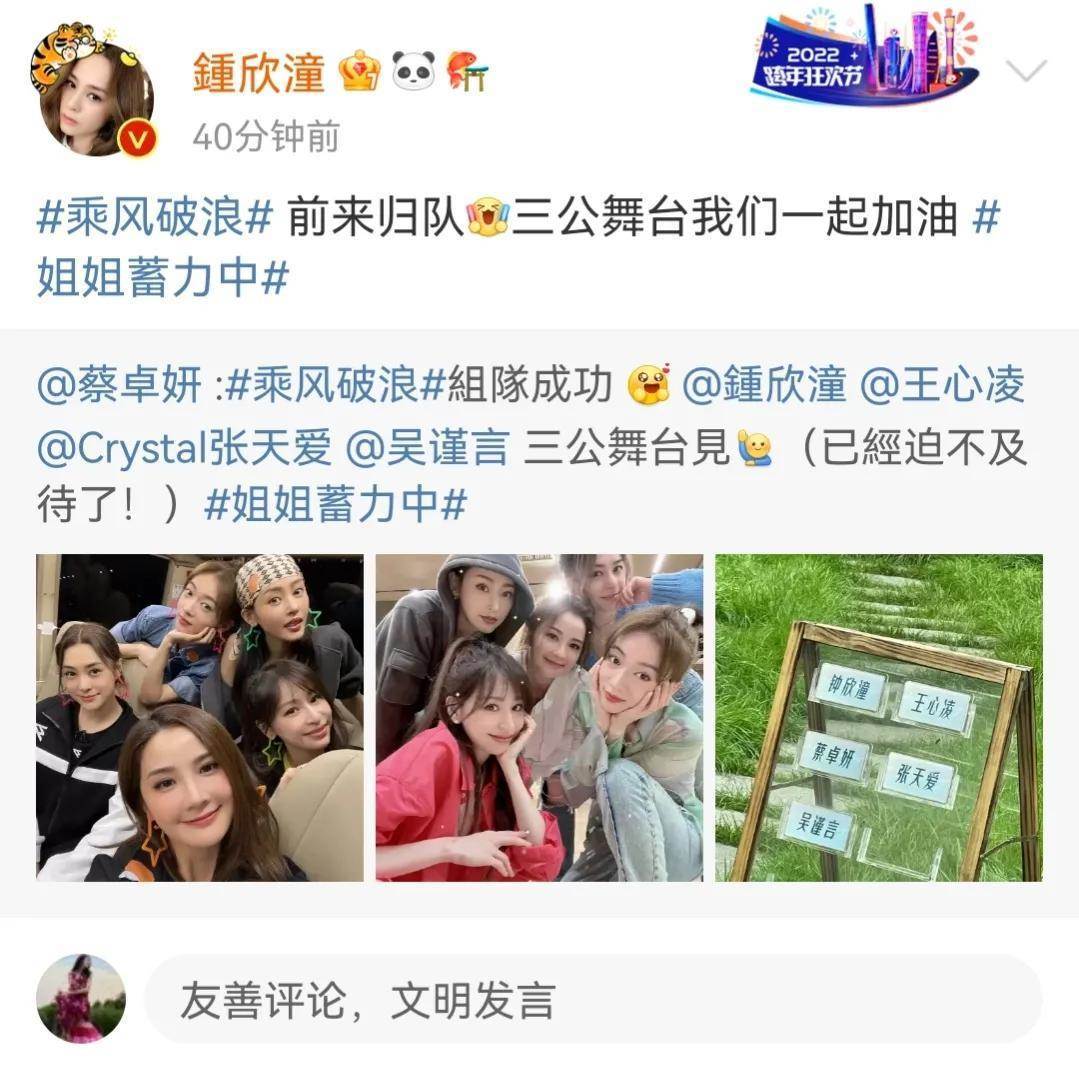This screenshot has width=1079, height=1077.
Task: Open 鍾欣潼 username profile link
Action: tap(259, 75)
